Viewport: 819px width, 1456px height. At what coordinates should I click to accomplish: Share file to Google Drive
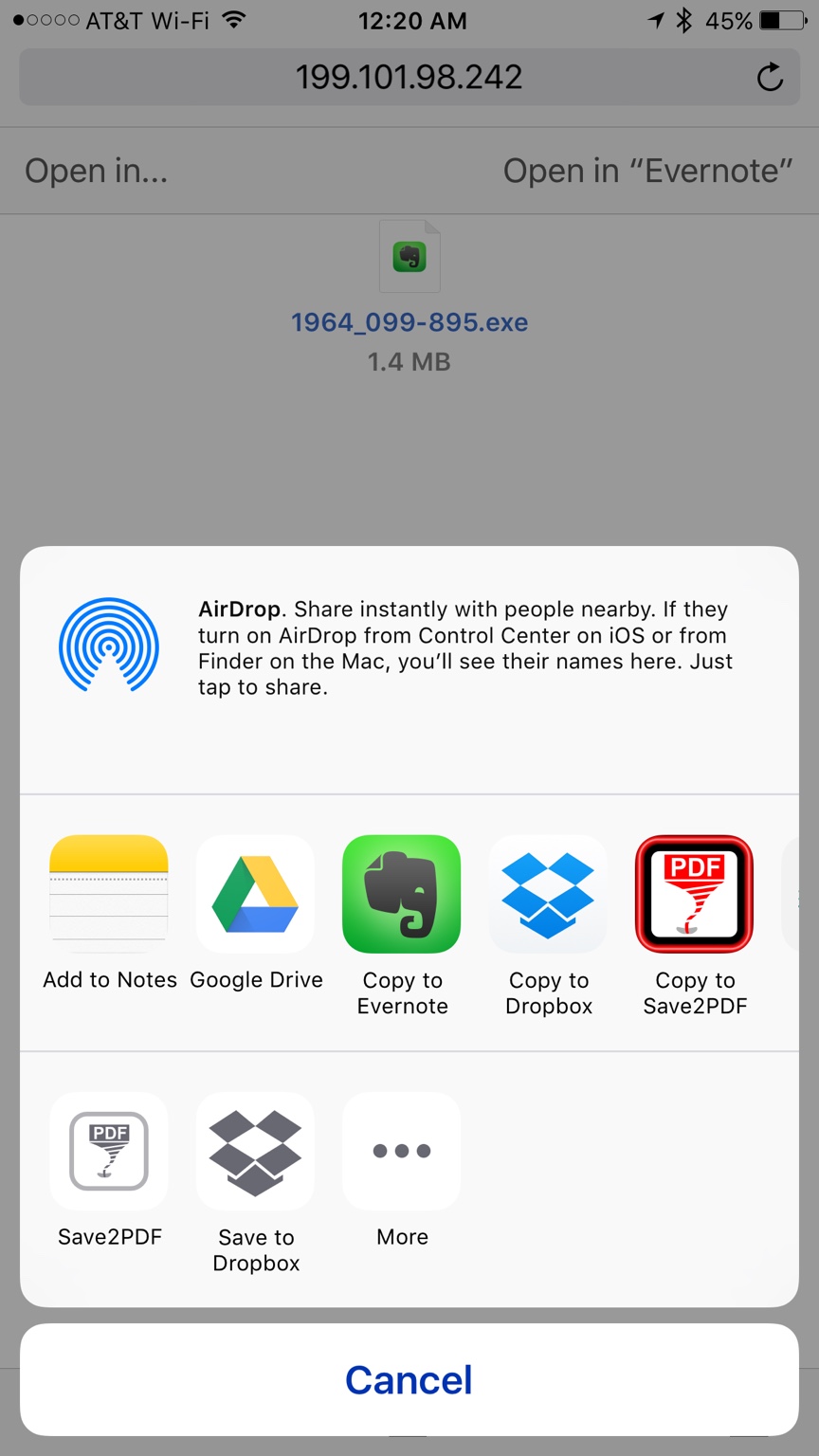click(x=255, y=894)
